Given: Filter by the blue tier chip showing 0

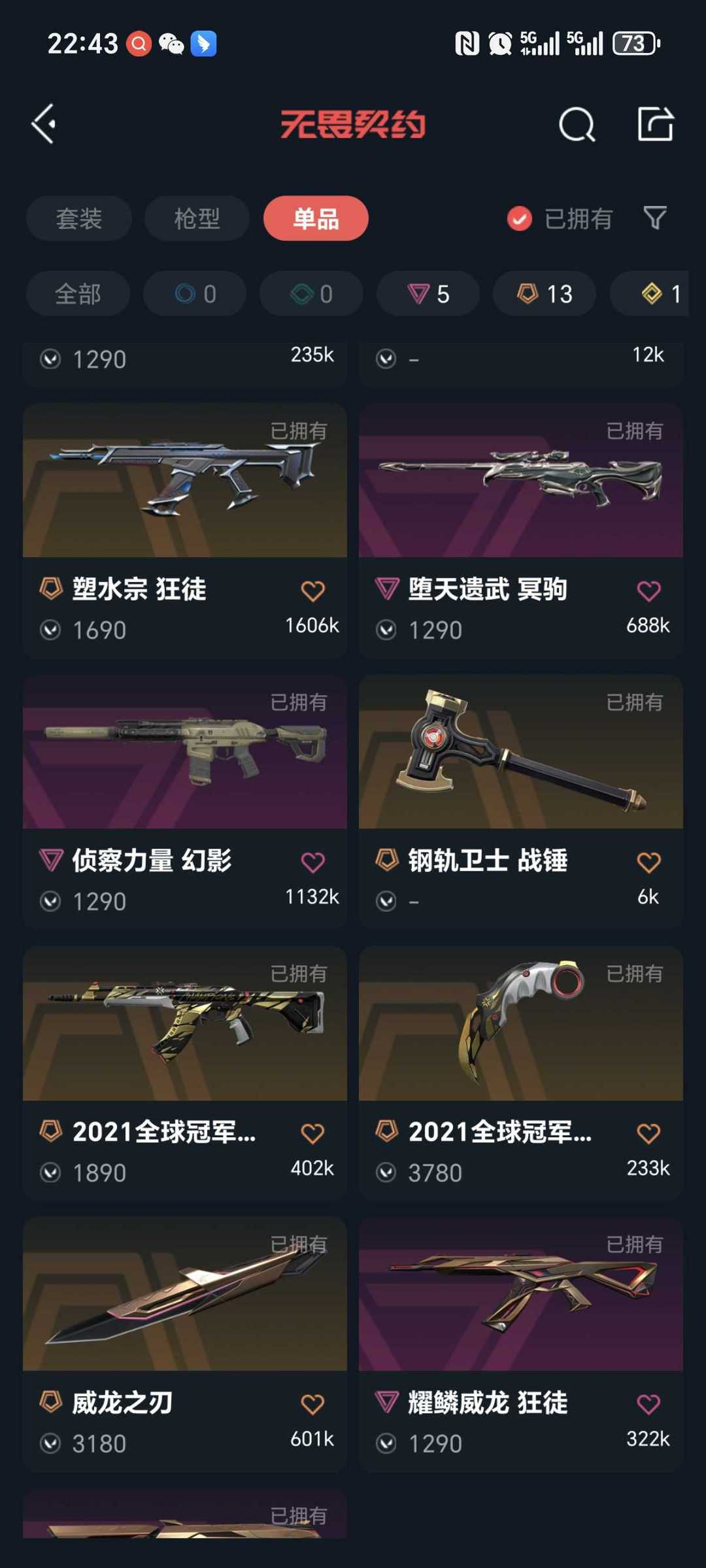Looking at the screenshot, I should tap(195, 294).
